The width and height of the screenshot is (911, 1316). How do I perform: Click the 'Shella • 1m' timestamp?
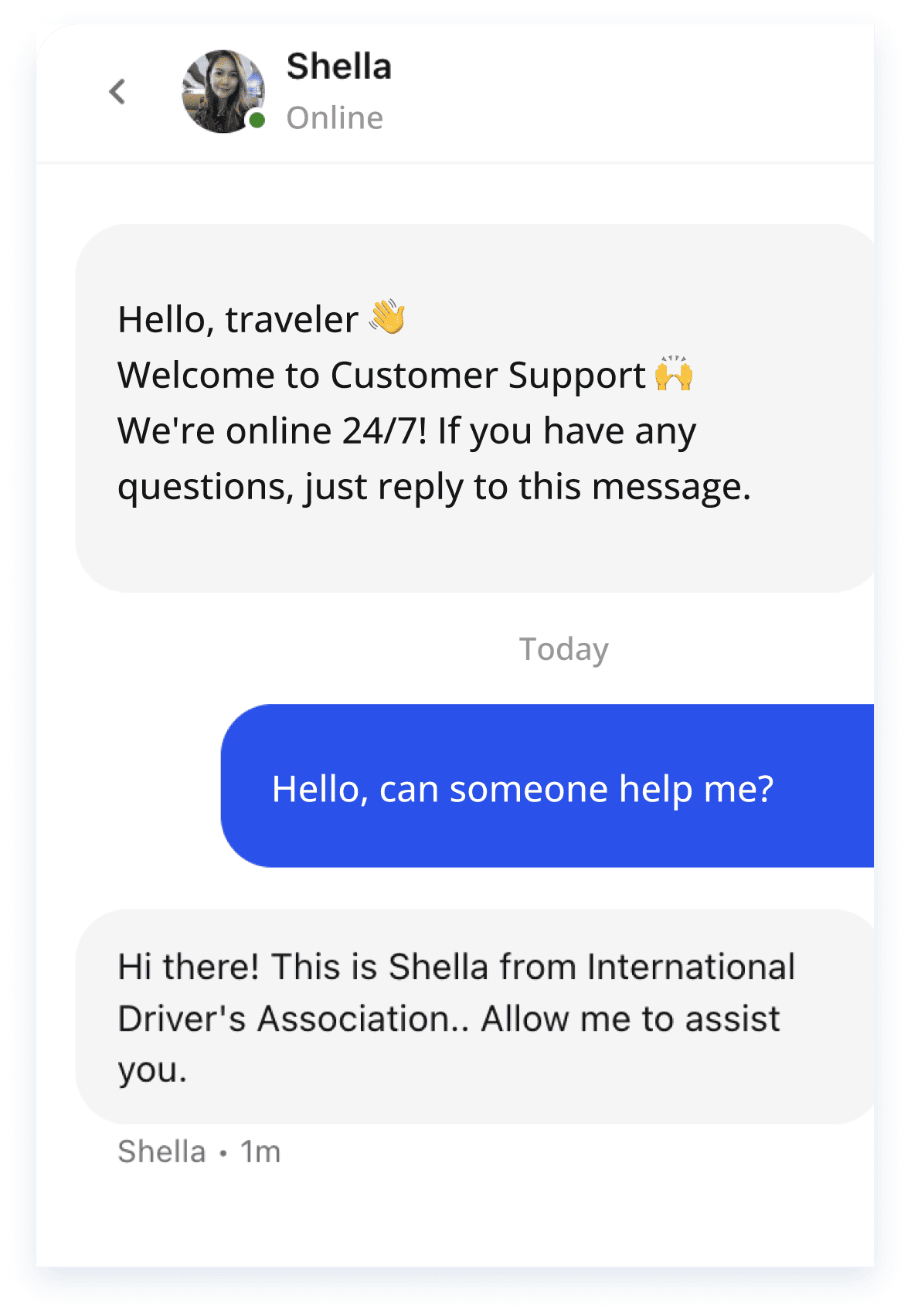198,1151
